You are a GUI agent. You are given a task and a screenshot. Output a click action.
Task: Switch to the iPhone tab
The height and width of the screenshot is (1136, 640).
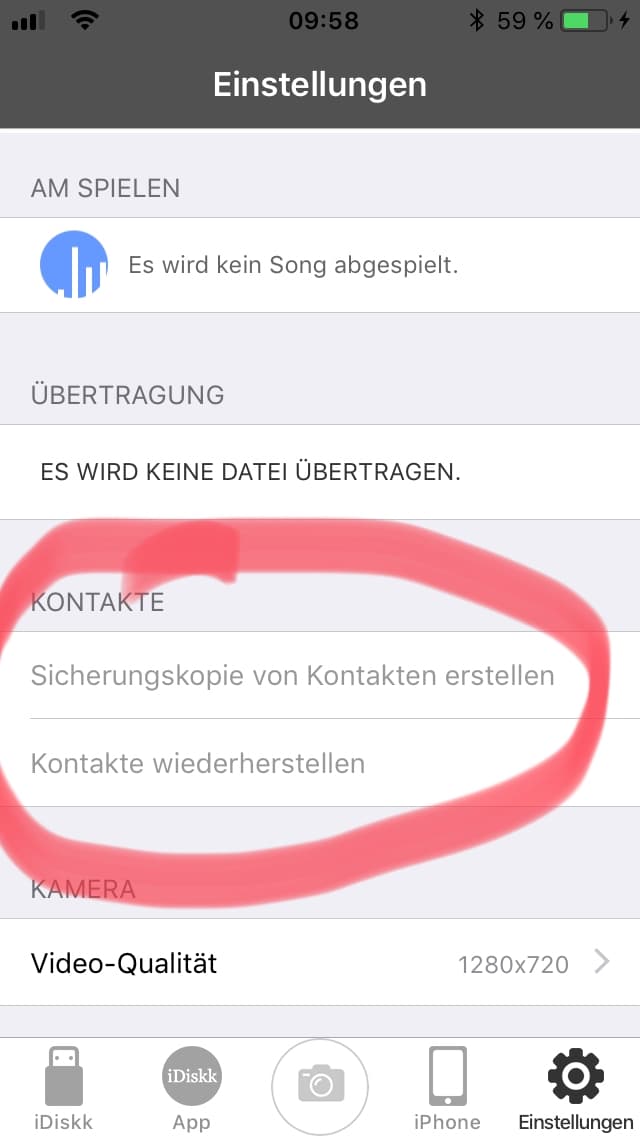pyautogui.click(x=447, y=1087)
